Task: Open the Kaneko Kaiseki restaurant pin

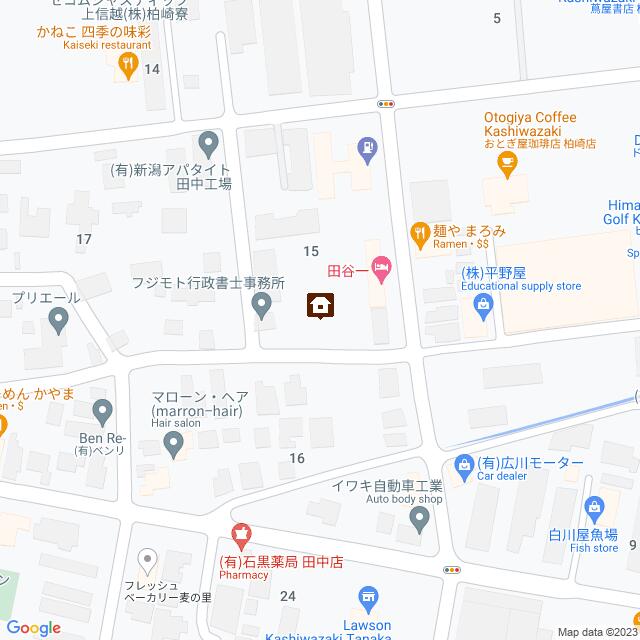Action: tap(128, 66)
